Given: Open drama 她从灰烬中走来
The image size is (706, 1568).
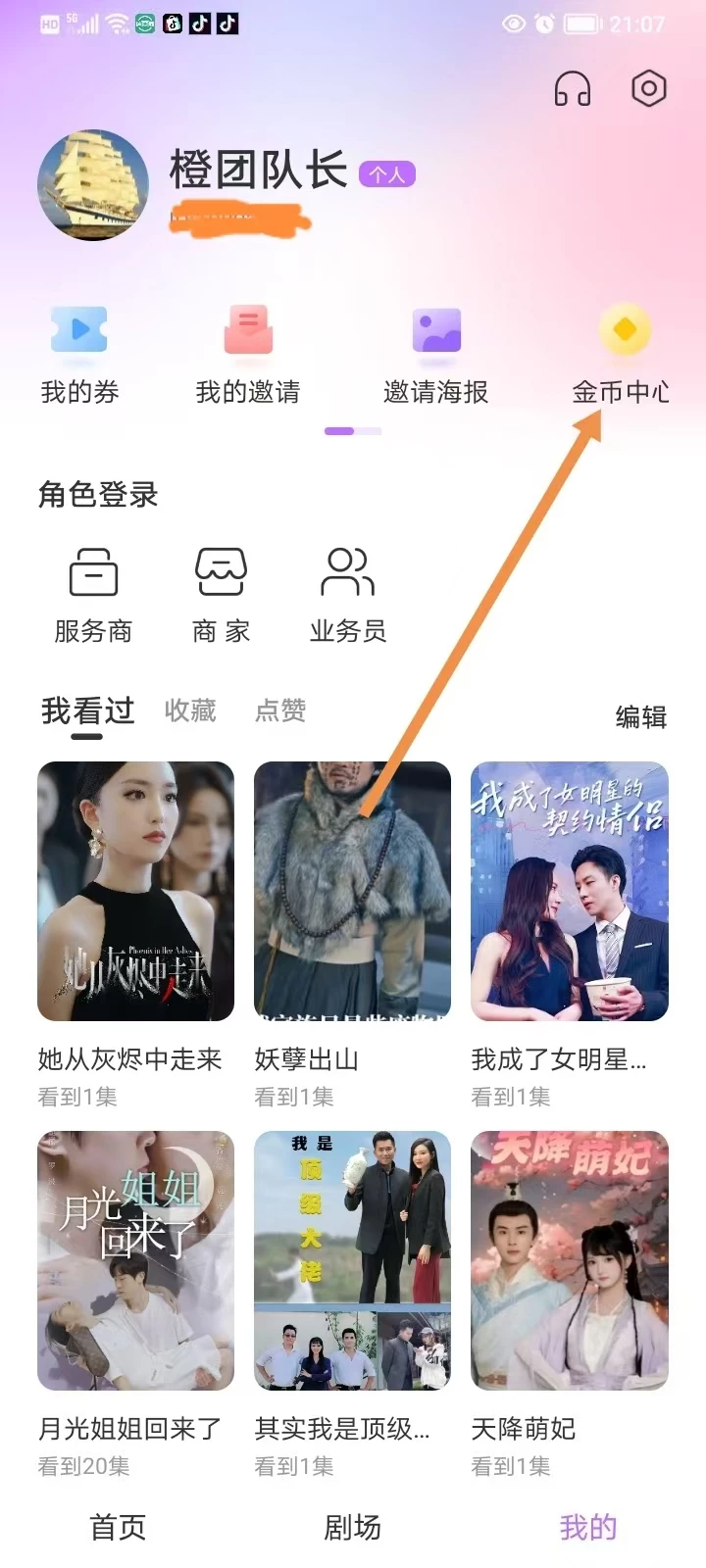Looking at the screenshot, I should point(135,892).
